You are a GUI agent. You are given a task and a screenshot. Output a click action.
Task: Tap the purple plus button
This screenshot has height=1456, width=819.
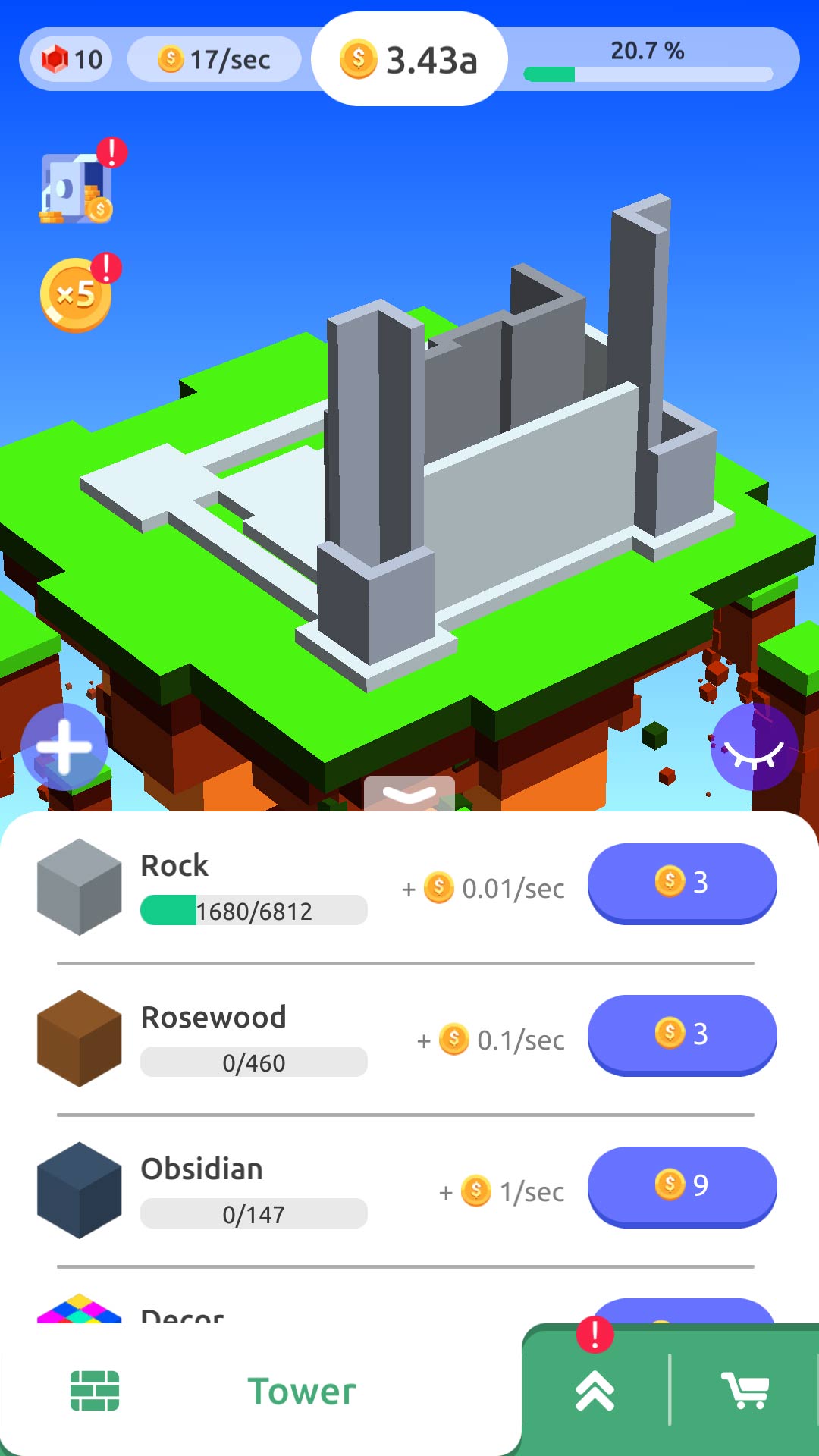pos(64,747)
